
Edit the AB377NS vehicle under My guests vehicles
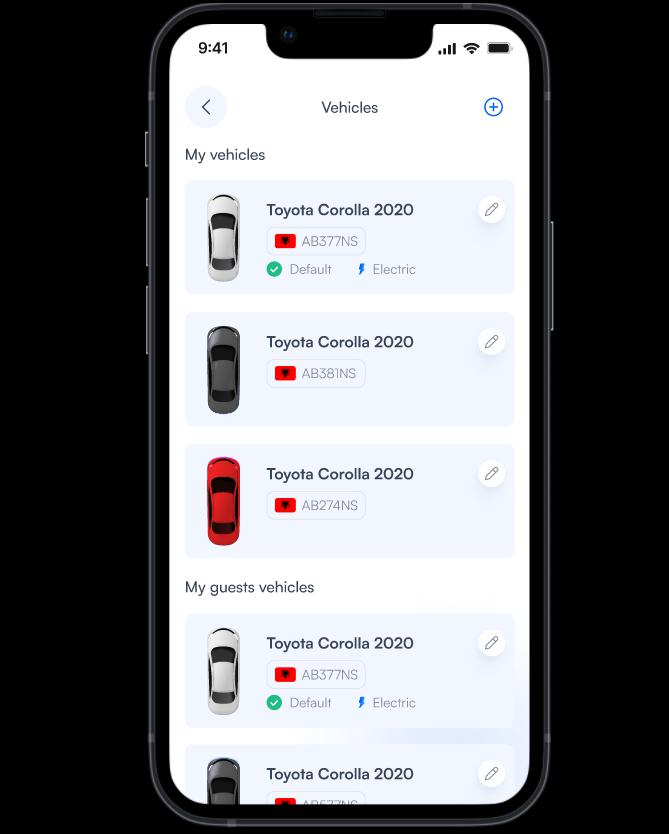[x=491, y=643]
